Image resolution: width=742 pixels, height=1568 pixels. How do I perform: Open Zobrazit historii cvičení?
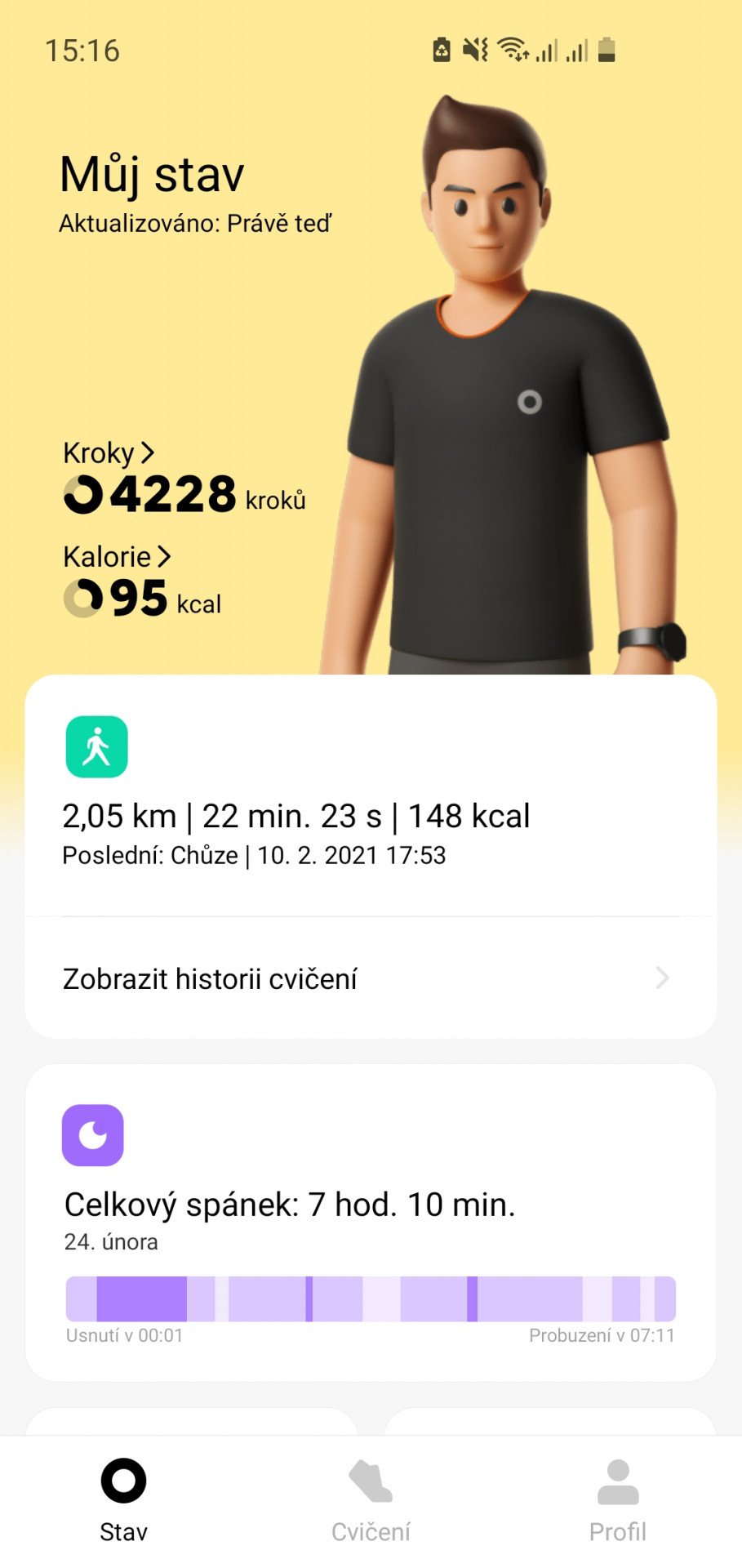coord(371,978)
